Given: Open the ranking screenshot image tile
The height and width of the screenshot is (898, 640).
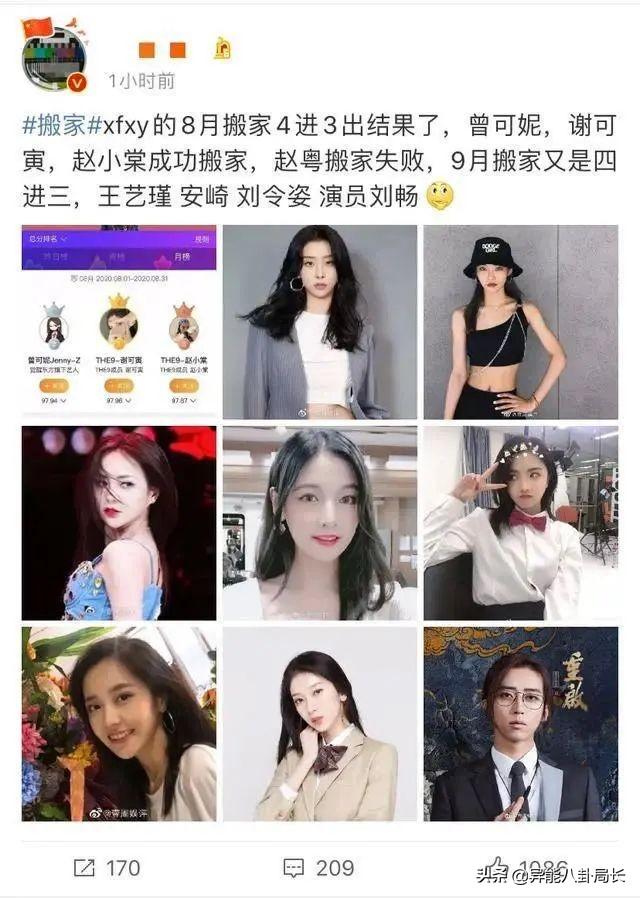Looking at the screenshot, I should point(119,321).
